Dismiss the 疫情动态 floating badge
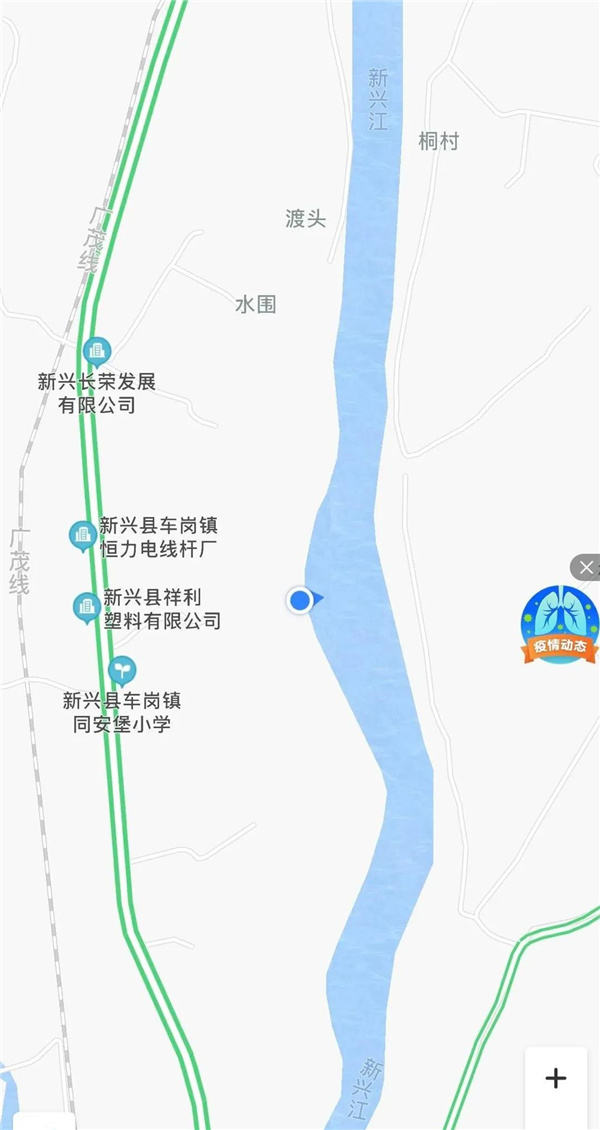 (587, 567)
